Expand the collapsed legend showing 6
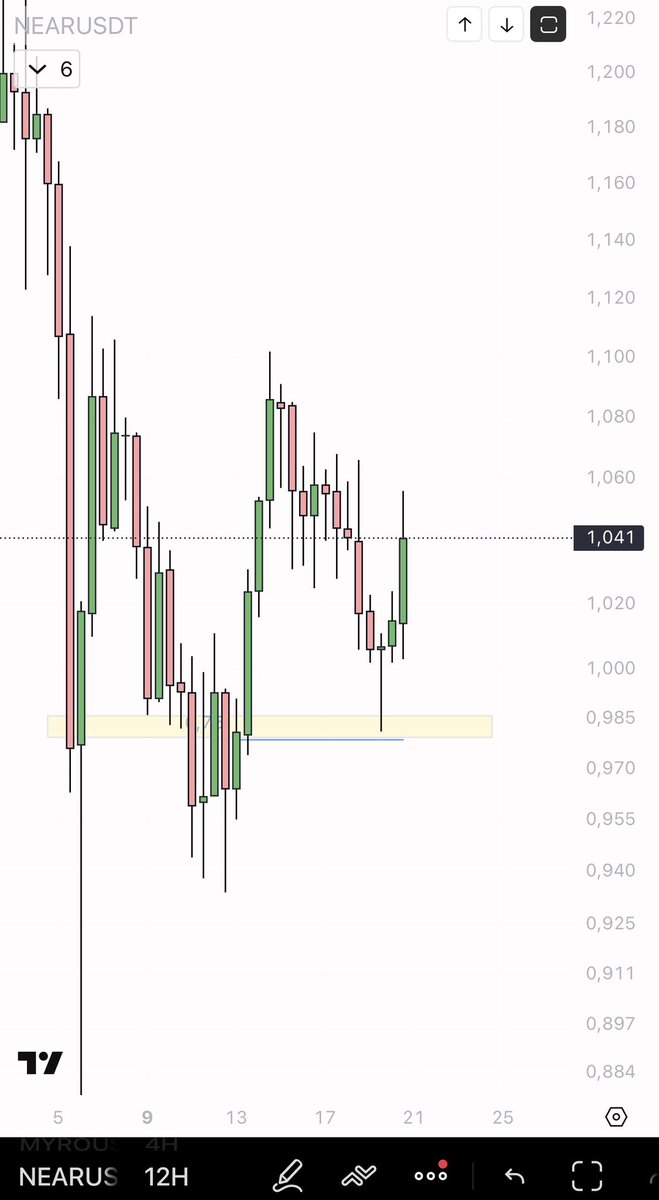659x1200 pixels. click(51, 69)
